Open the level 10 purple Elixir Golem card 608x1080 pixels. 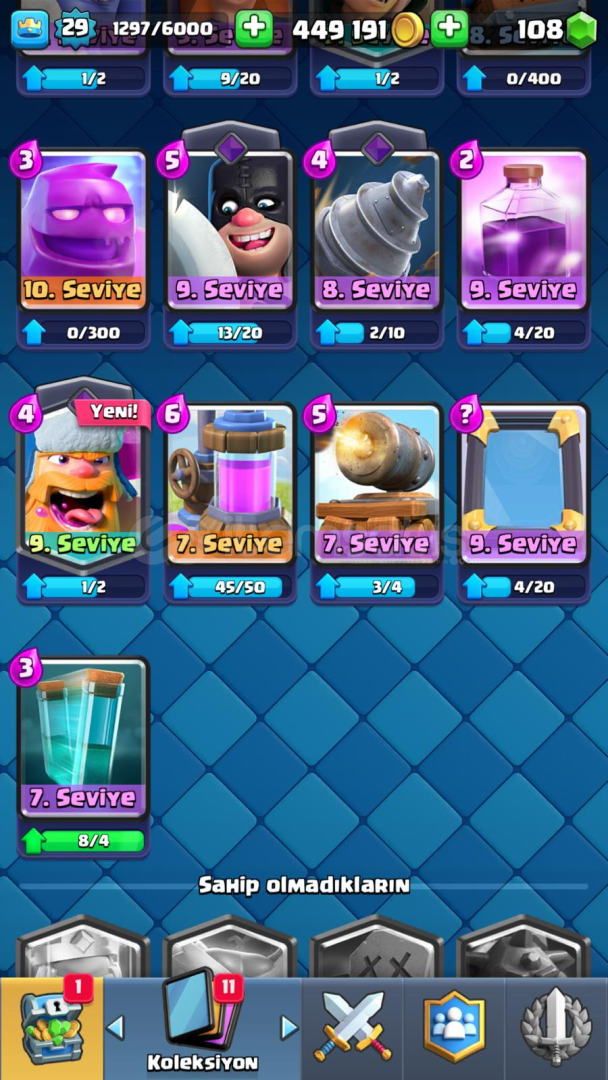point(83,232)
